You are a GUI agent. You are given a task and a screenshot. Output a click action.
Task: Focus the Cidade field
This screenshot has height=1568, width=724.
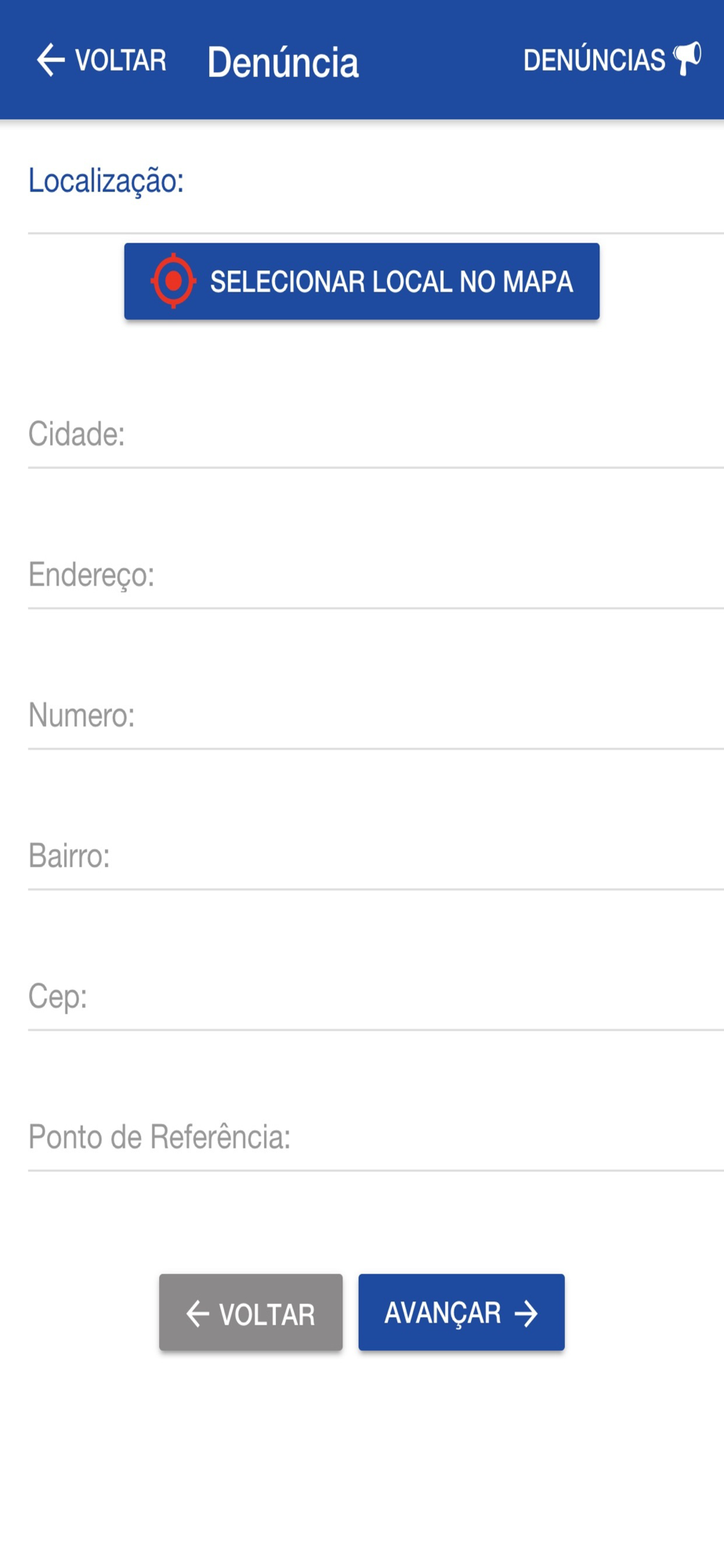[376, 434]
